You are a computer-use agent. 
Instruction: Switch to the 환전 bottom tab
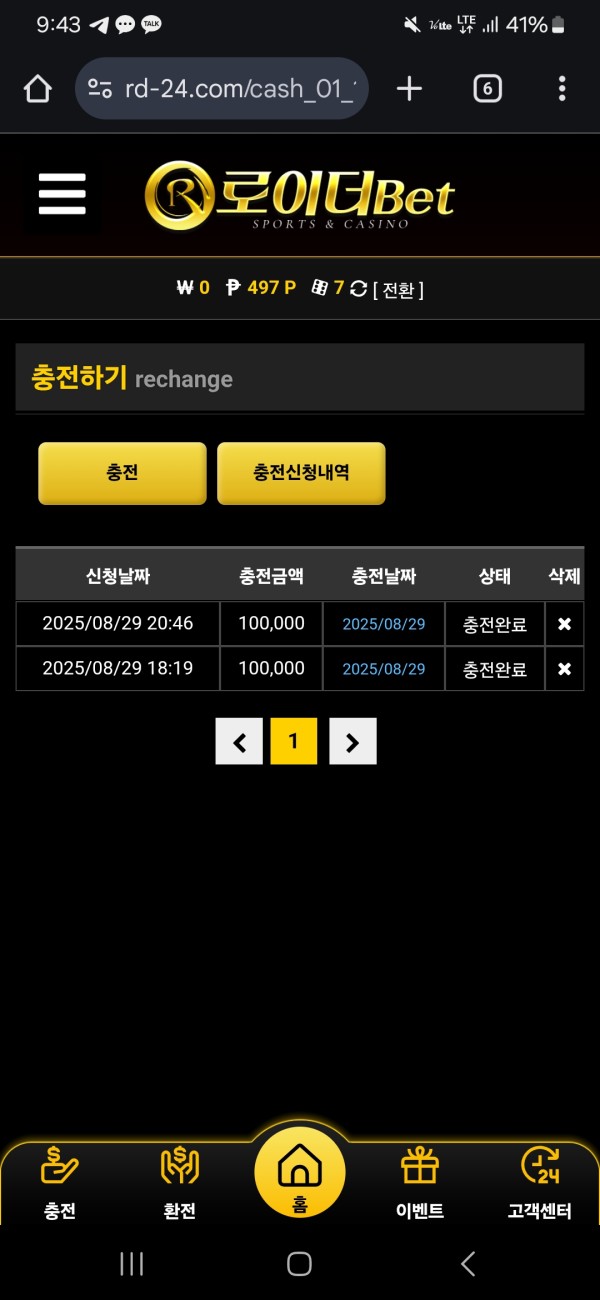click(180, 1183)
